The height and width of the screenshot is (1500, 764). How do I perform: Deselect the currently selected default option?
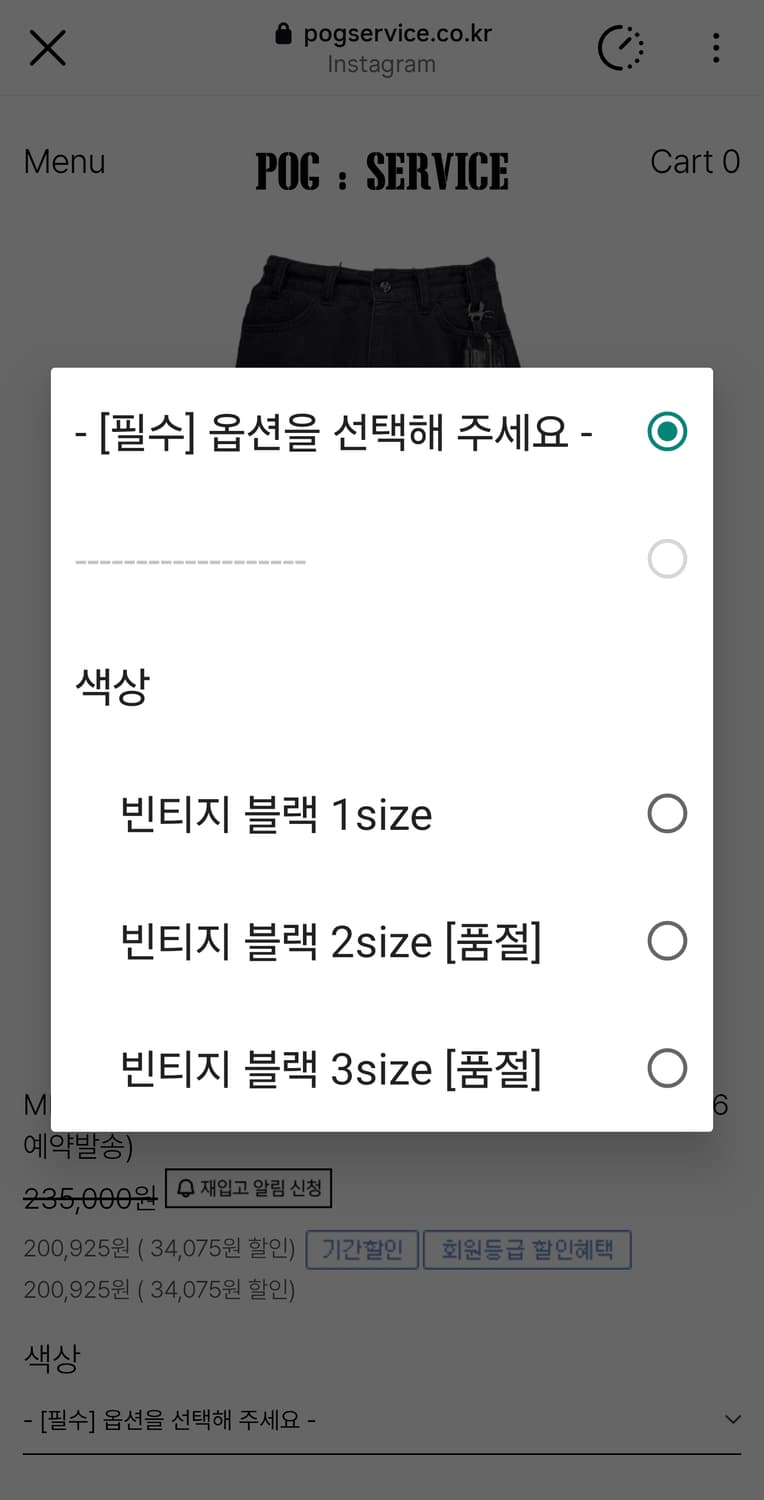point(667,431)
